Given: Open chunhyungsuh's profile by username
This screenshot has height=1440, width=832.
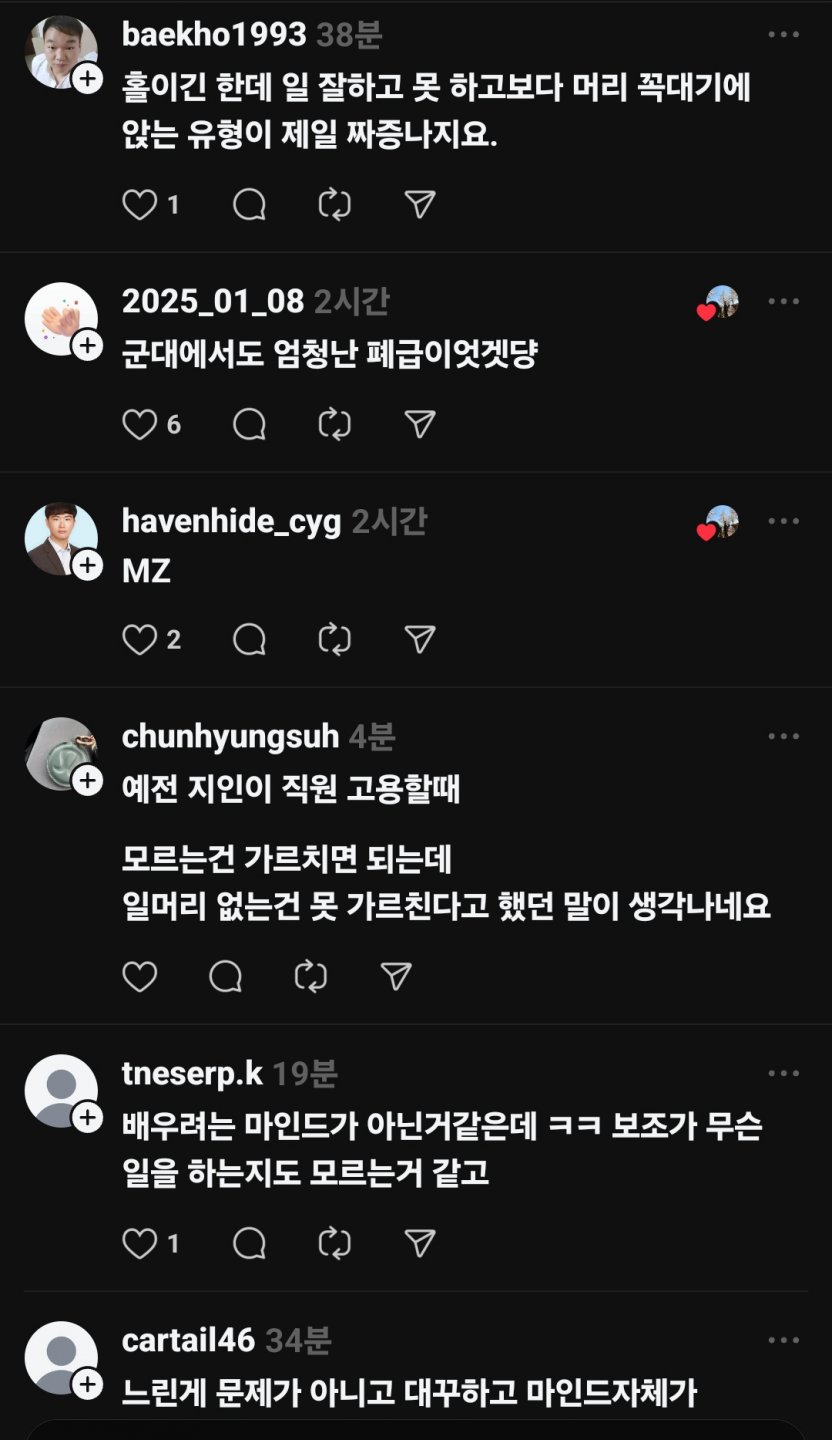Looking at the screenshot, I should click(x=230, y=737).
